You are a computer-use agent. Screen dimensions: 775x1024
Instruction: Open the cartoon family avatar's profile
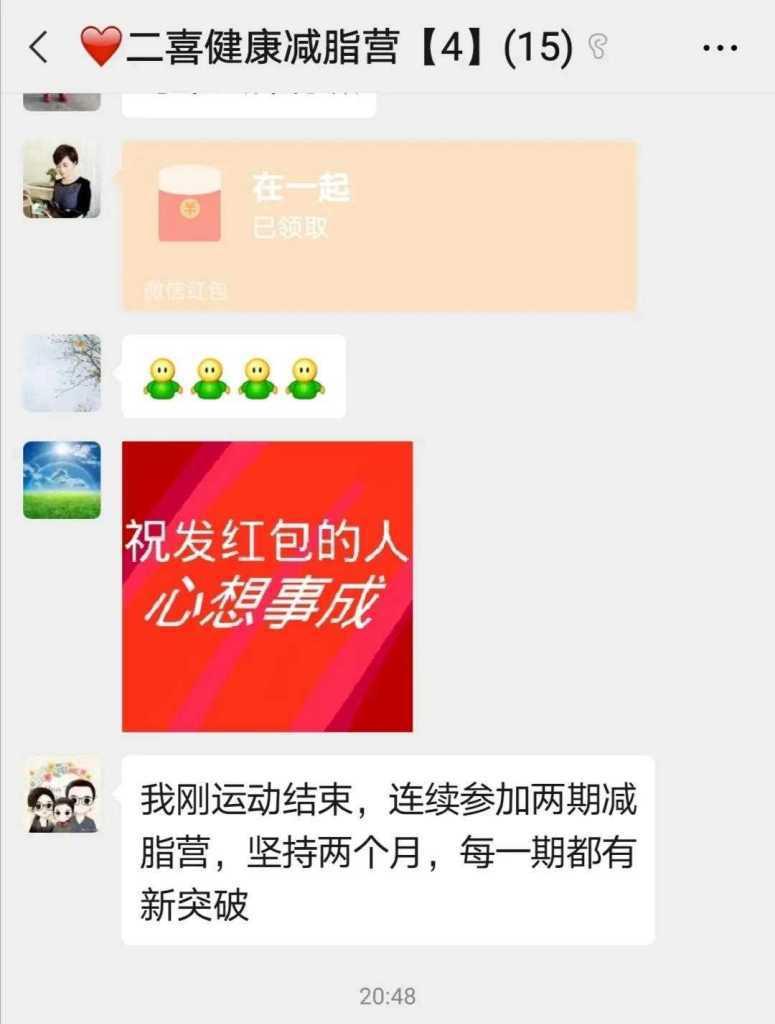point(62,795)
